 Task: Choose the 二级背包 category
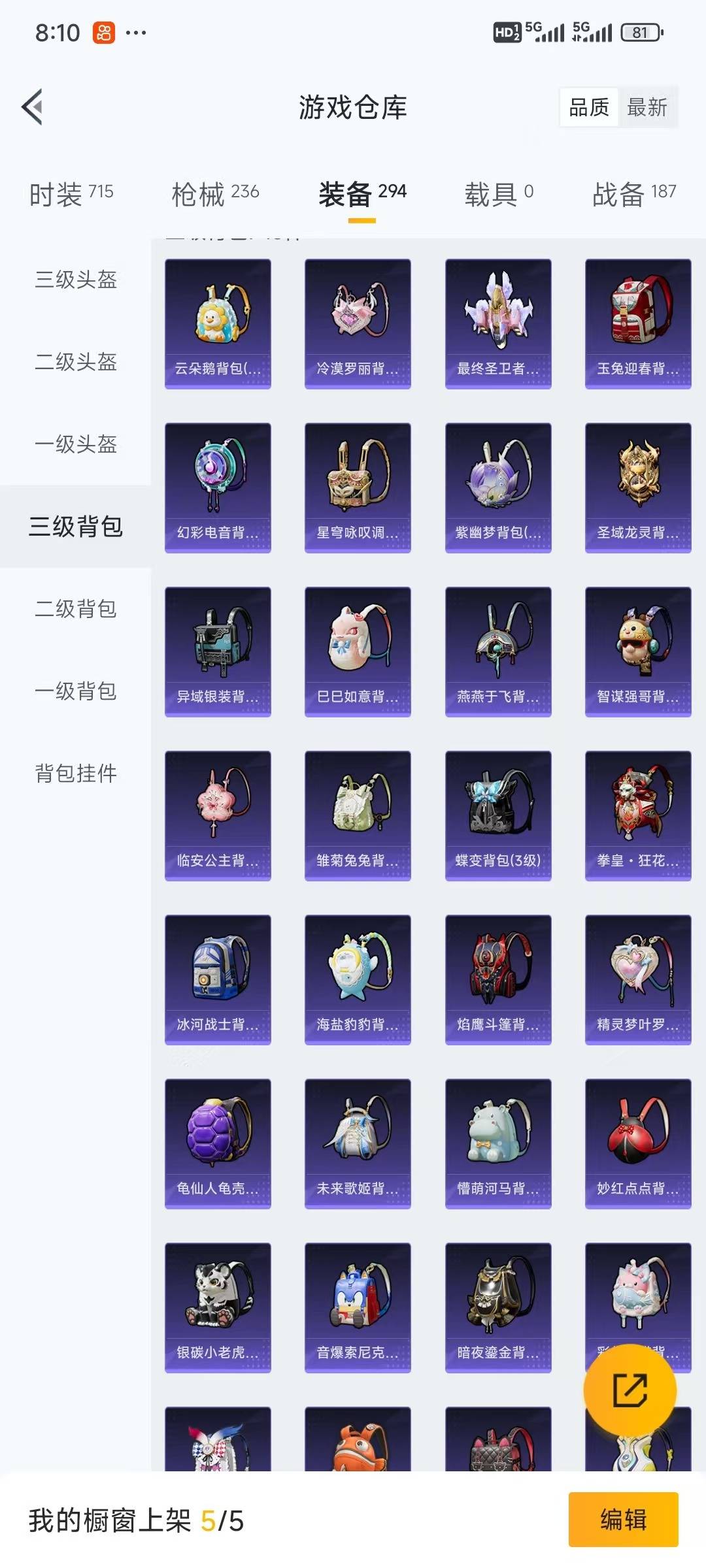[76, 609]
